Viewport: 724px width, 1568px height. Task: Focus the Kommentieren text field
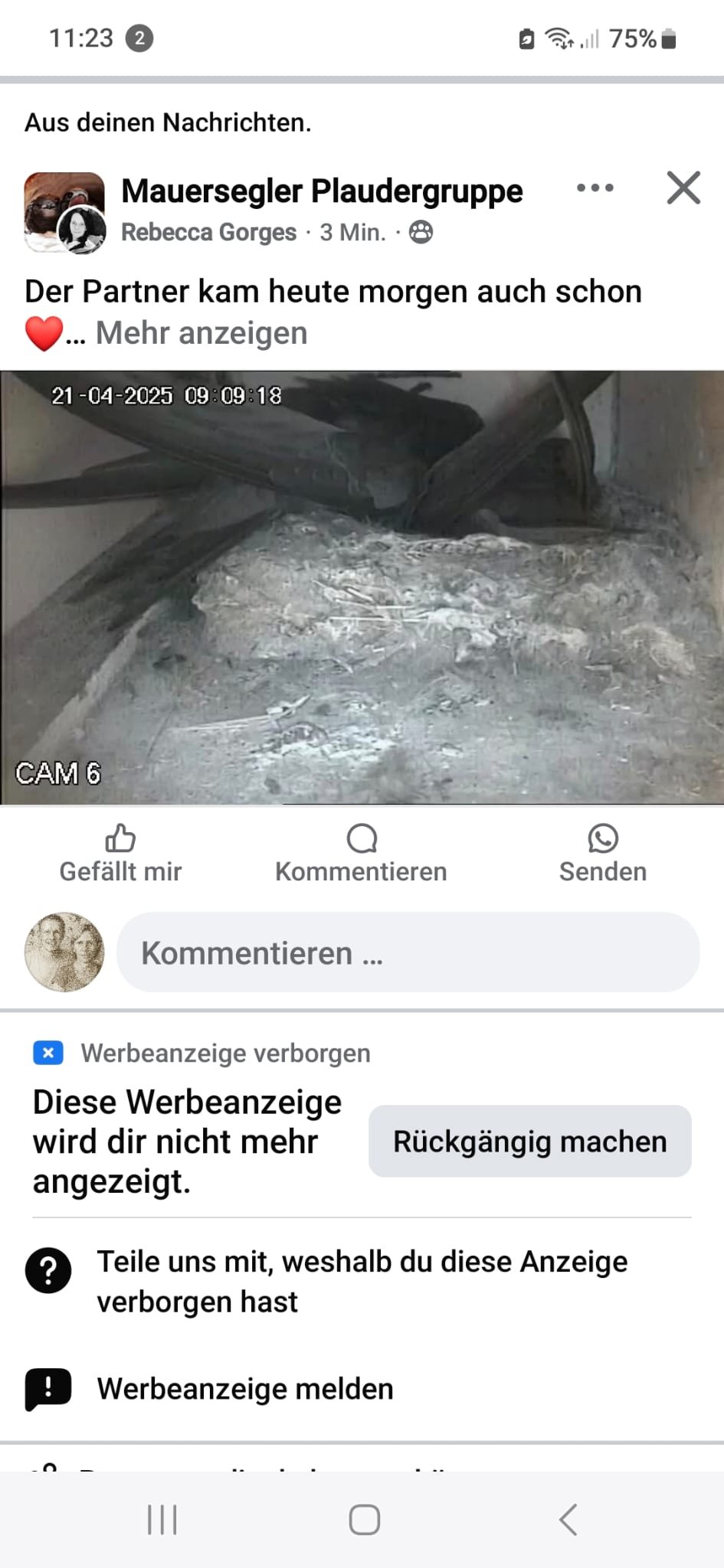(408, 952)
